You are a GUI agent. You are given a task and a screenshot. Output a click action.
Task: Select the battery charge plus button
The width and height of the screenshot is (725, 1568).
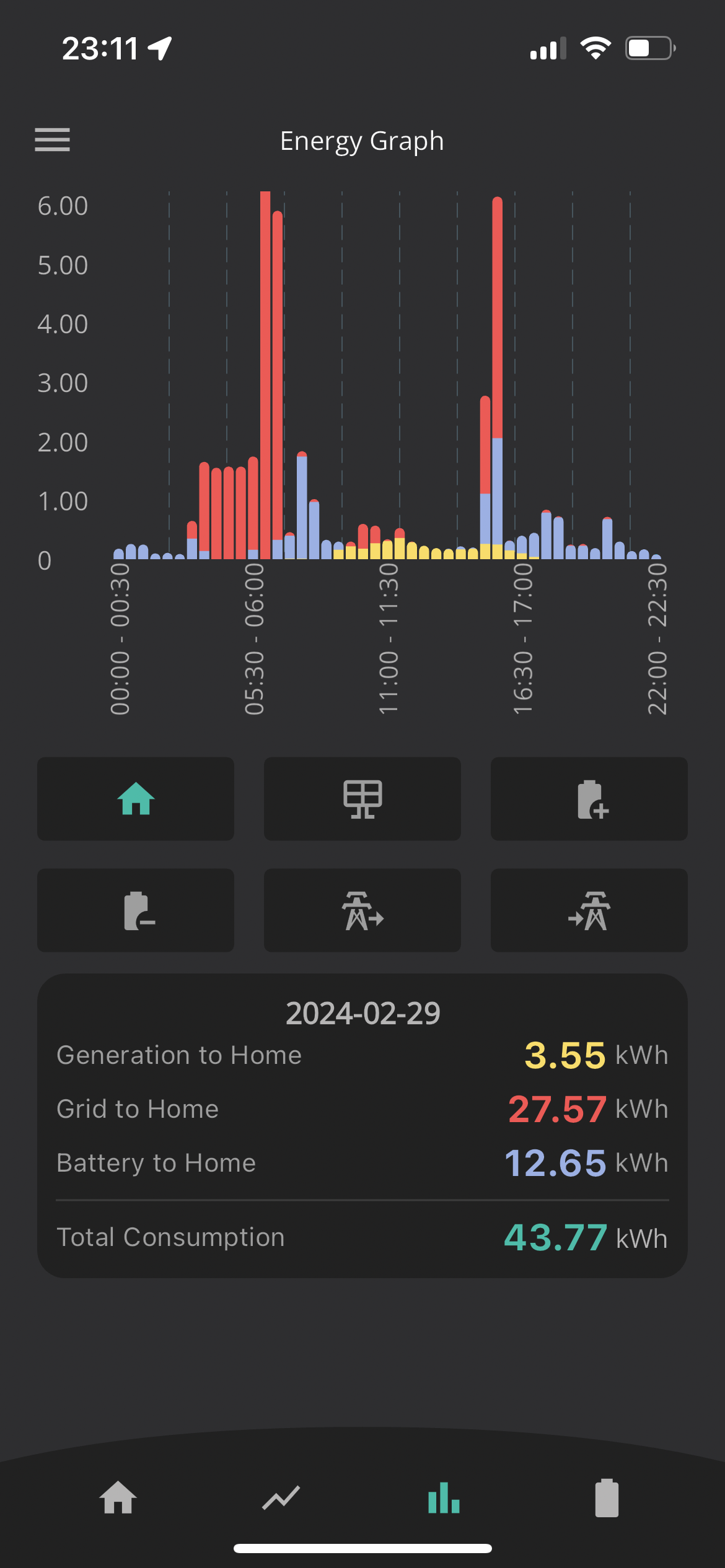589,798
